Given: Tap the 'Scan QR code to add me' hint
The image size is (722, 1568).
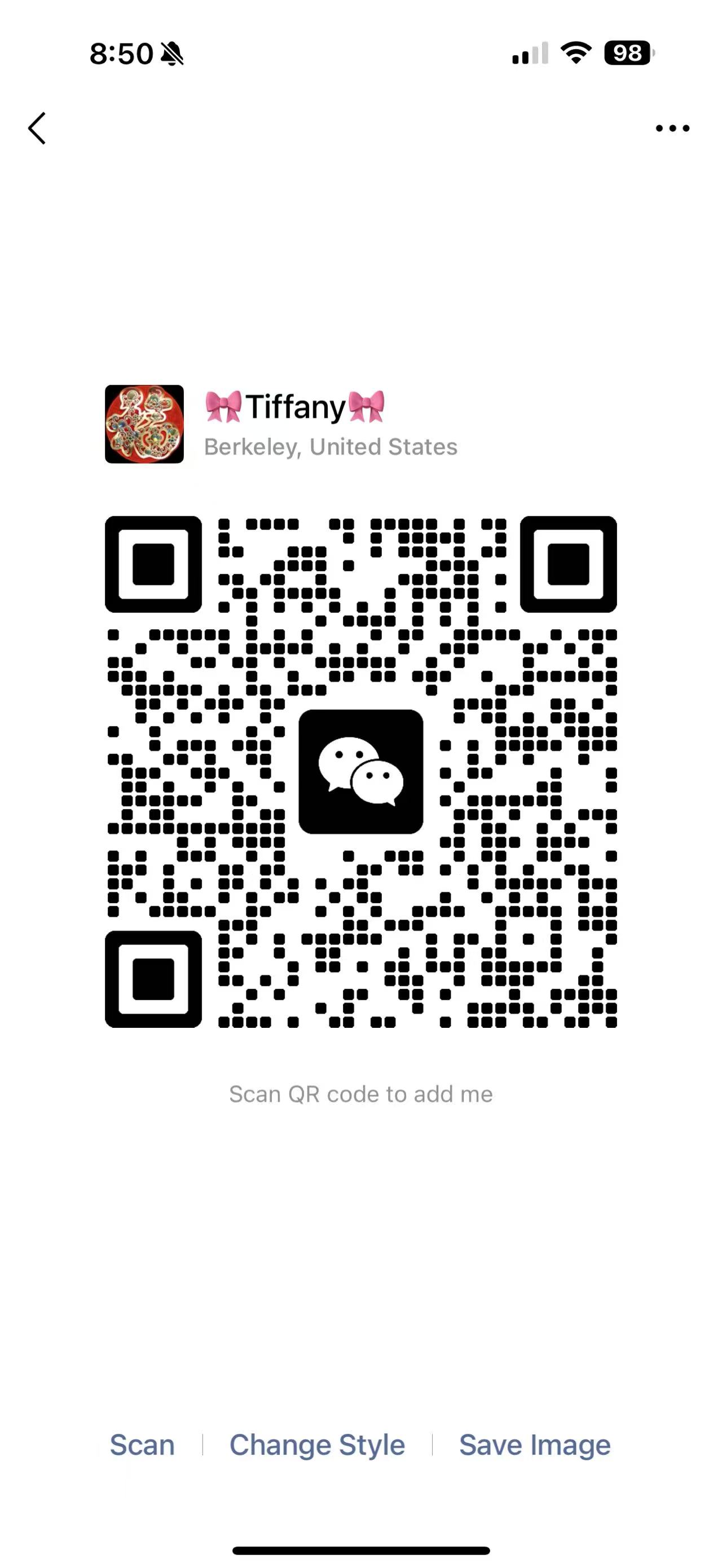Looking at the screenshot, I should coord(361,1093).
